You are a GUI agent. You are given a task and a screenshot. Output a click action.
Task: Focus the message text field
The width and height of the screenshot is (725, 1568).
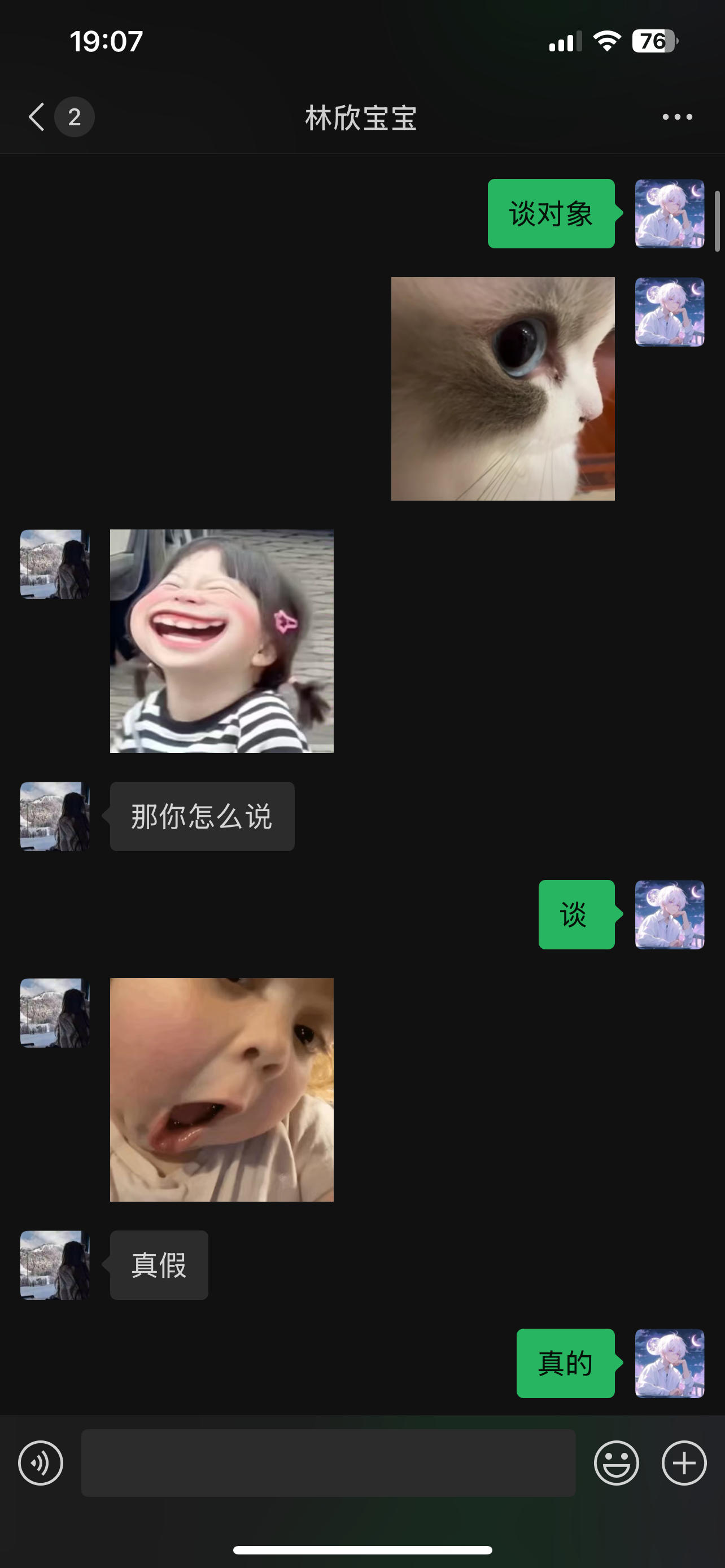[x=328, y=1462]
